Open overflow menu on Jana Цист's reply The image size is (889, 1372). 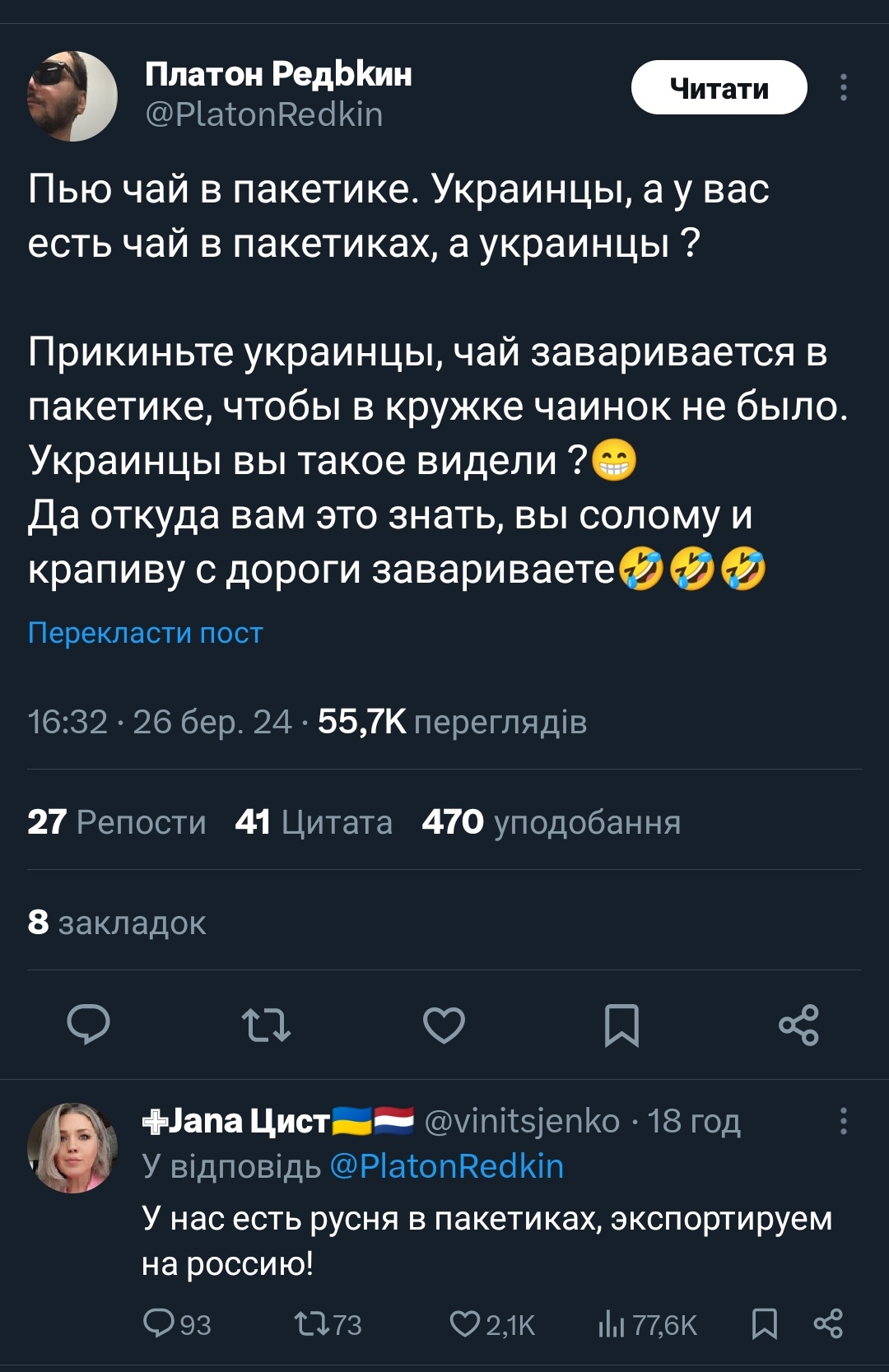coord(843,1121)
